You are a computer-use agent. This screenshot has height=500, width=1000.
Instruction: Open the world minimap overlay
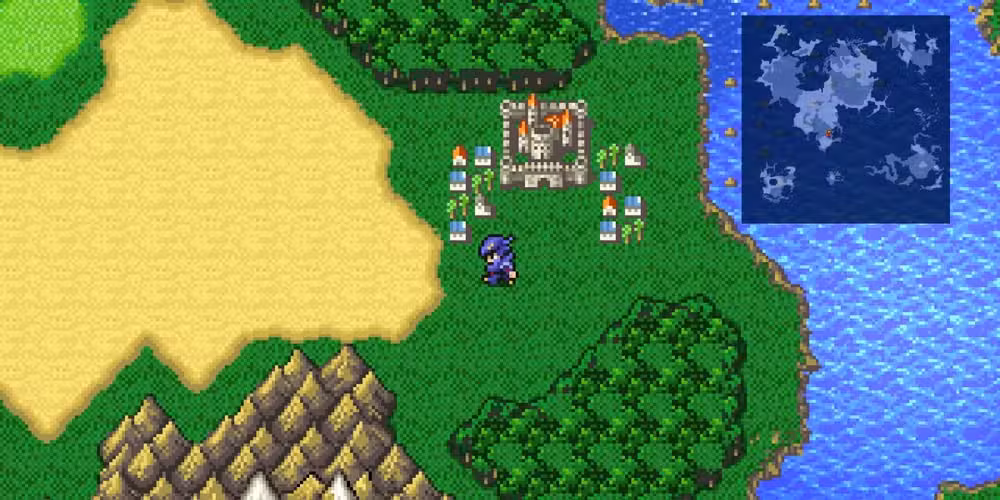point(845,118)
